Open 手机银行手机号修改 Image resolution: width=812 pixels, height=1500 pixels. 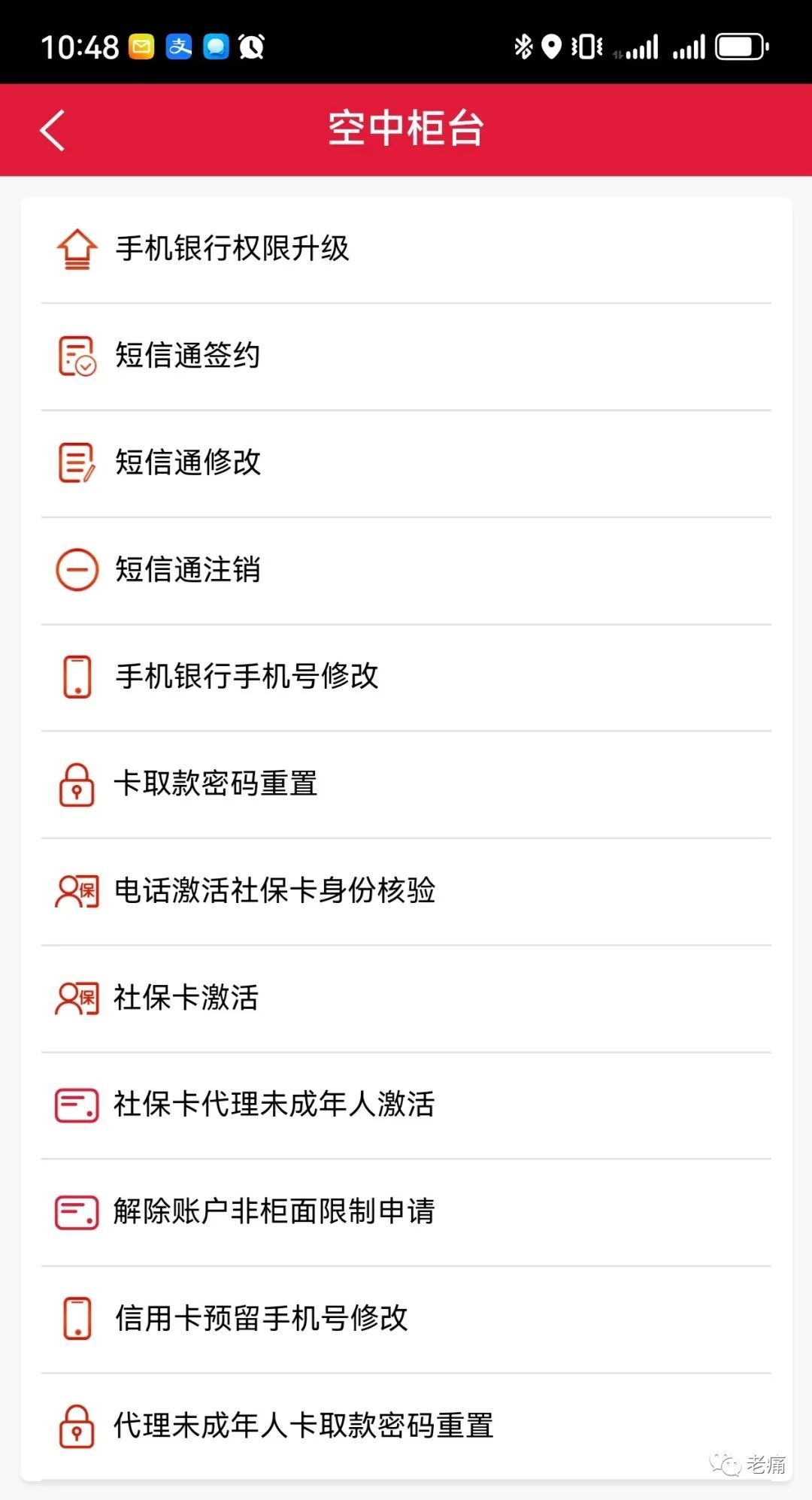(406, 677)
